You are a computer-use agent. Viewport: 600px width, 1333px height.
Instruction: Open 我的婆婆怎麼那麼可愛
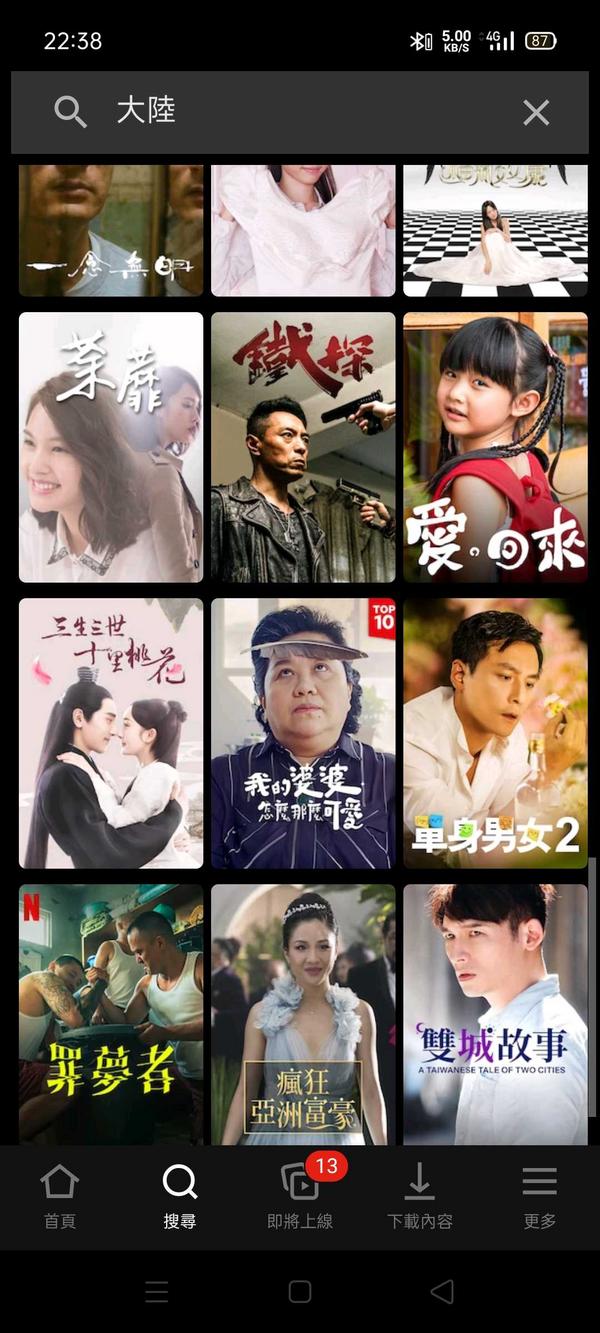(303, 733)
